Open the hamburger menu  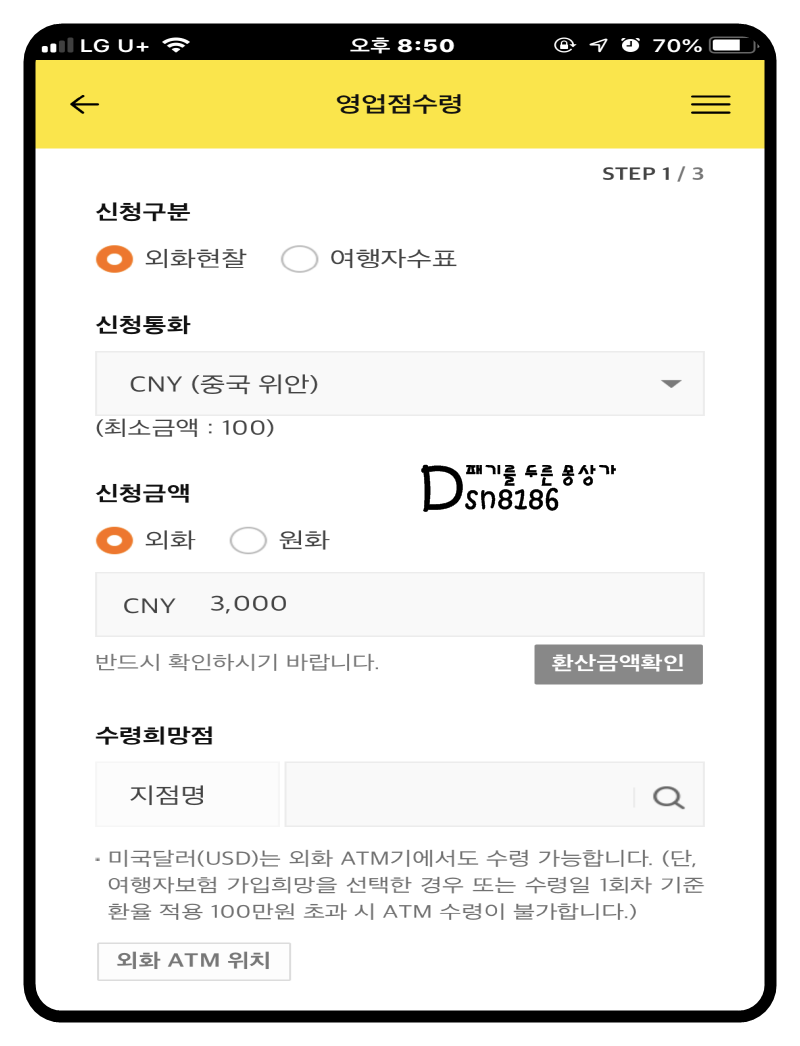tap(710, 103)
